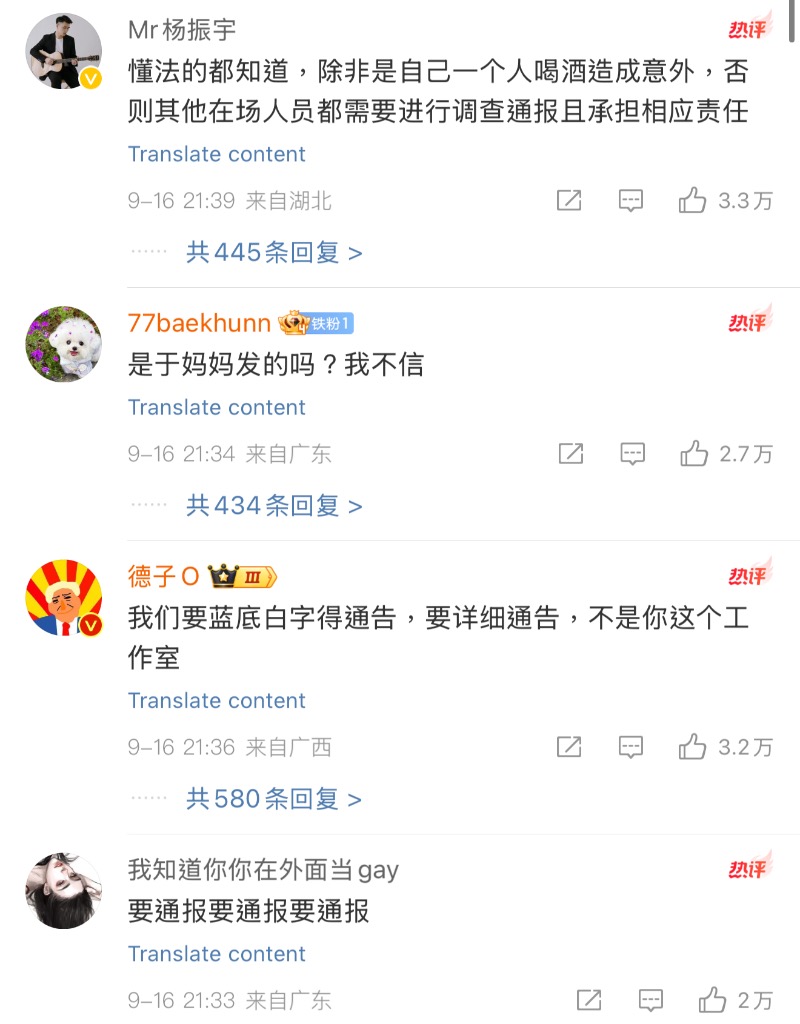Show the 580 replies
This screenshot has height=1024, width=800.
(273, 799)
